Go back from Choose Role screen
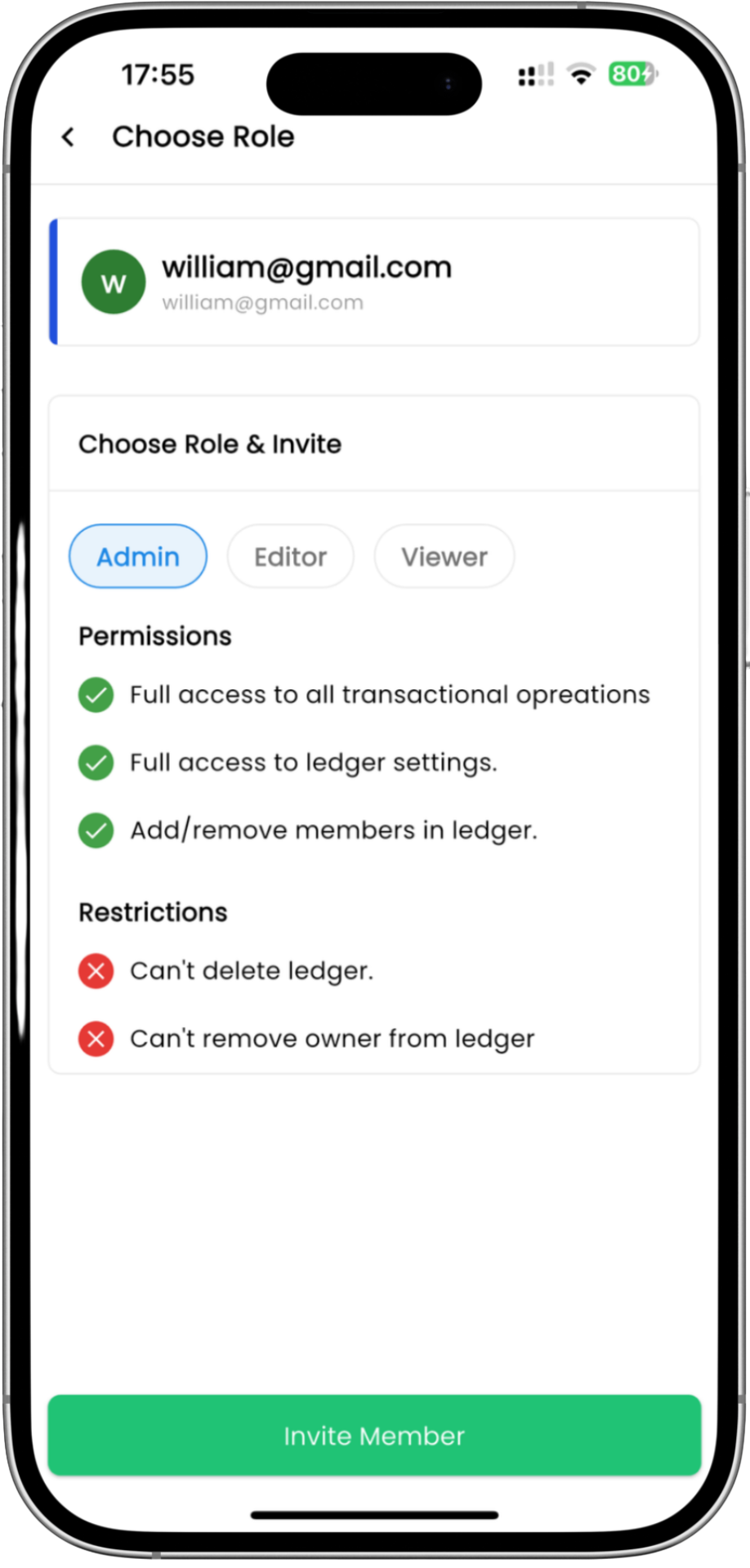 click(69, 137)
